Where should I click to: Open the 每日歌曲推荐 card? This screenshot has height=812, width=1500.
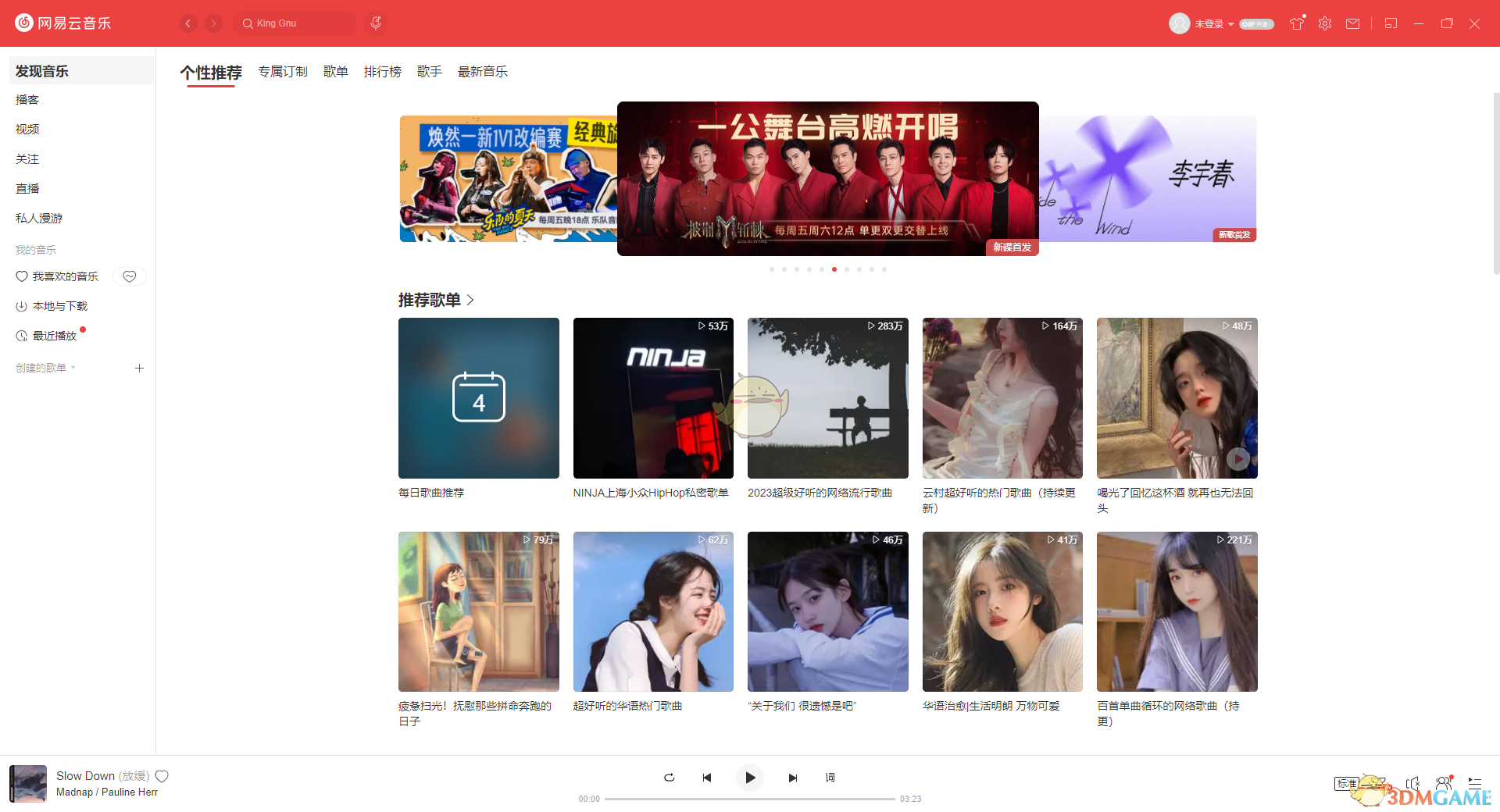point(478,398)
